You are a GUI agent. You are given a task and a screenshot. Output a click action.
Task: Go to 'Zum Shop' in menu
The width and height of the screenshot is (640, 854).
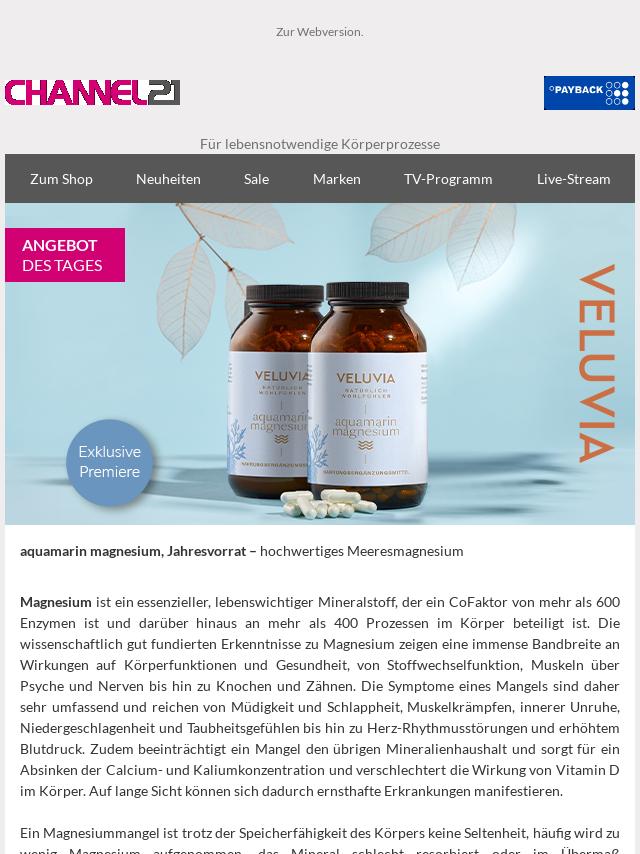coord(61,179)
